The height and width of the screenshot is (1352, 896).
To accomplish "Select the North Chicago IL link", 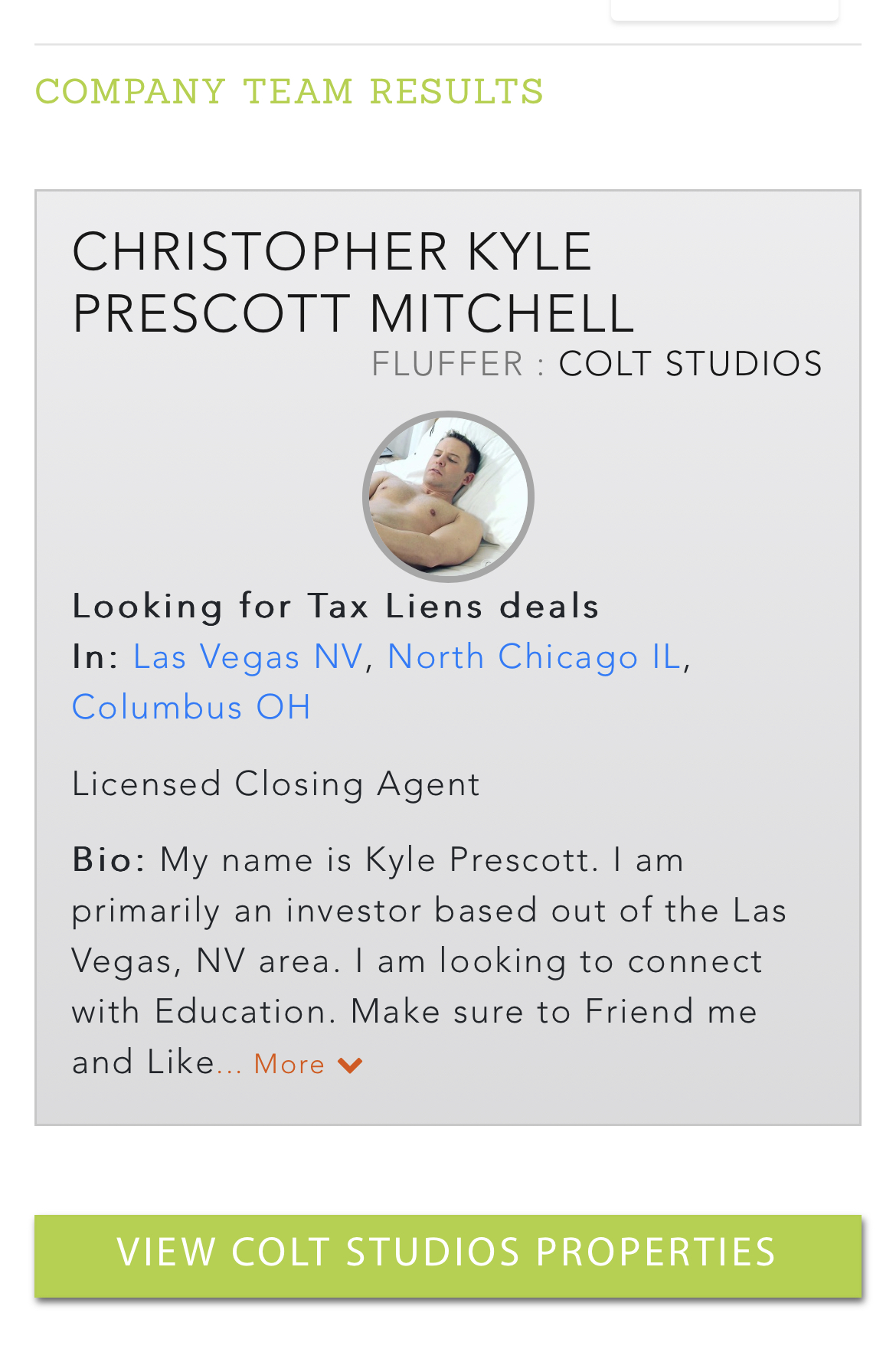I will (x=534, y=656).
